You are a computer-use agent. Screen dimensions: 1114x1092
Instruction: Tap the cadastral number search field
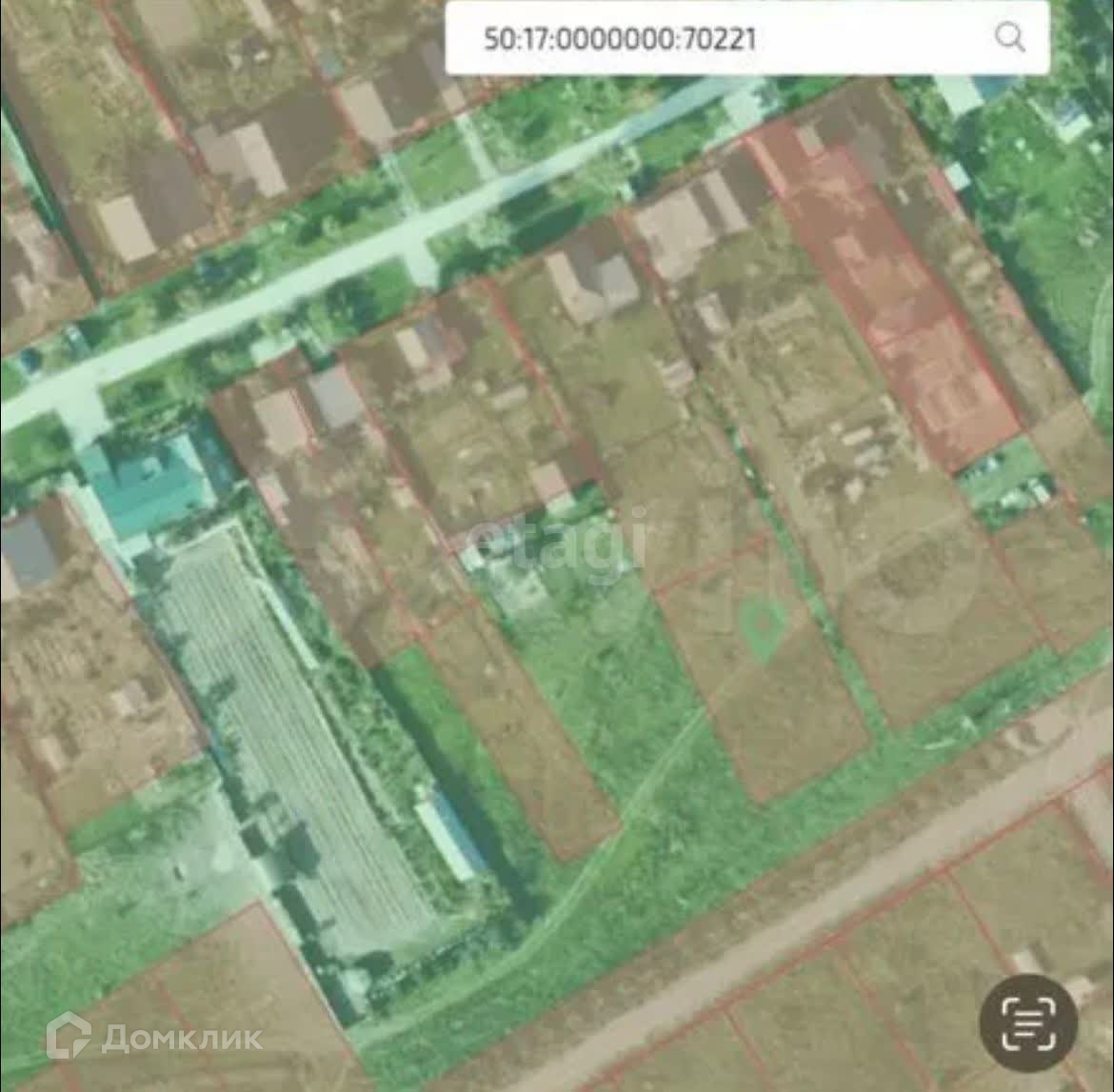tap(705, 38)
